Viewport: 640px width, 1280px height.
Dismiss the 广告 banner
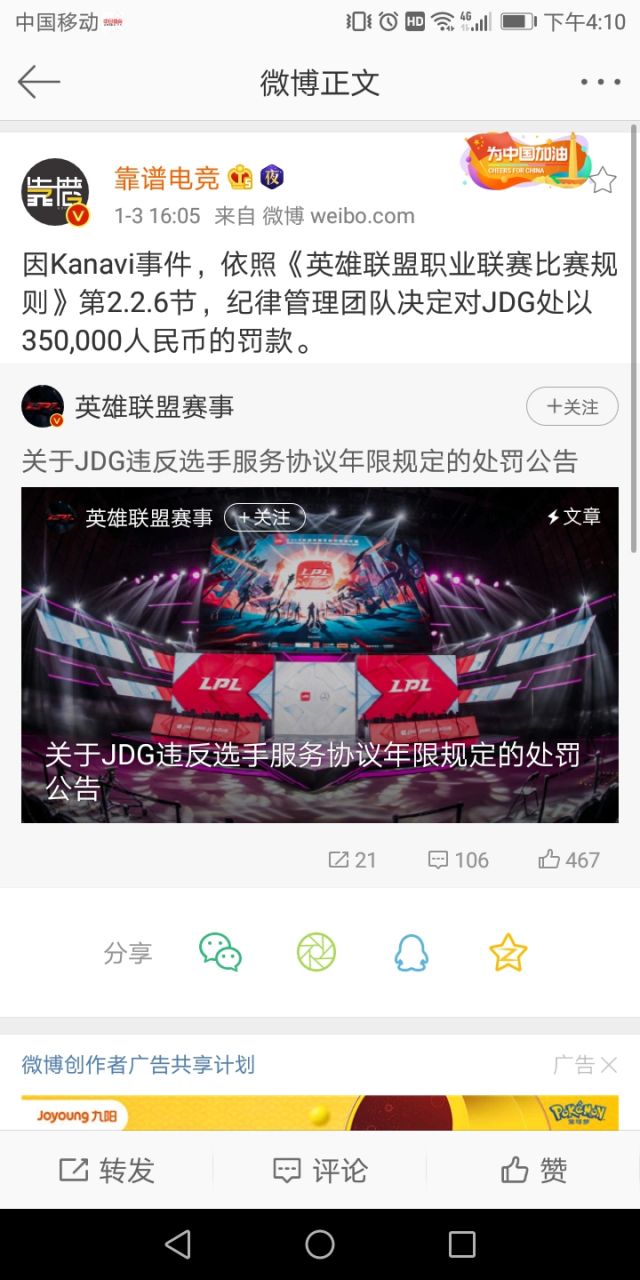[x=608, y=1065]
